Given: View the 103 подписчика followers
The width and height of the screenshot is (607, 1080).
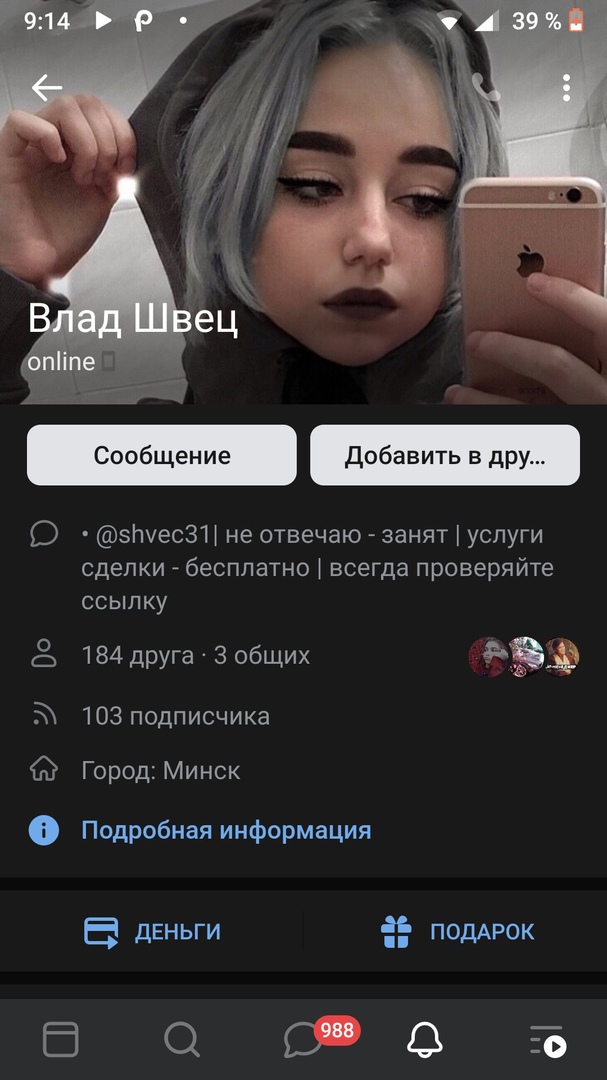Looking at the screenshot, I should (175, 716).
